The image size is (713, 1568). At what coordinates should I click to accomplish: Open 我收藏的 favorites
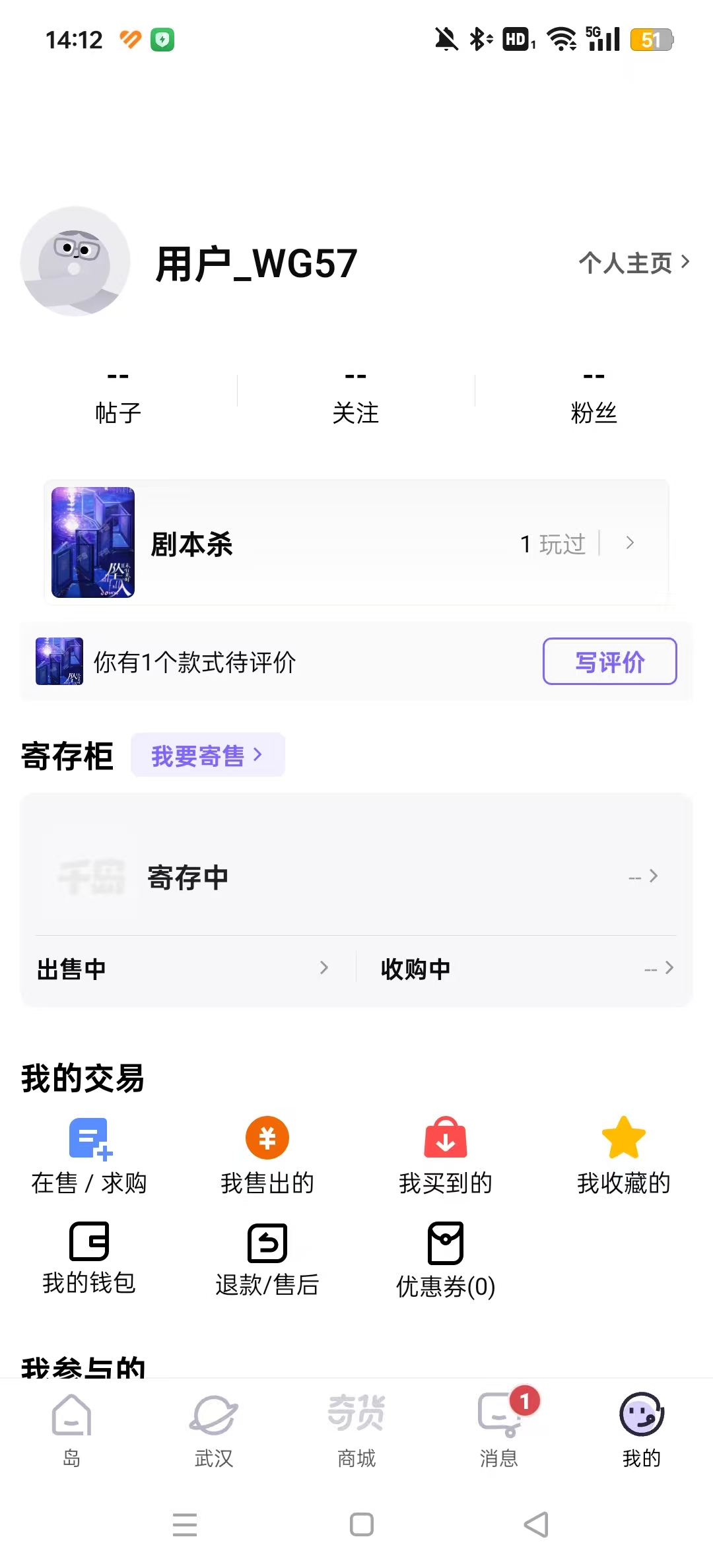pyautogui.click(x=624, y=1156)
